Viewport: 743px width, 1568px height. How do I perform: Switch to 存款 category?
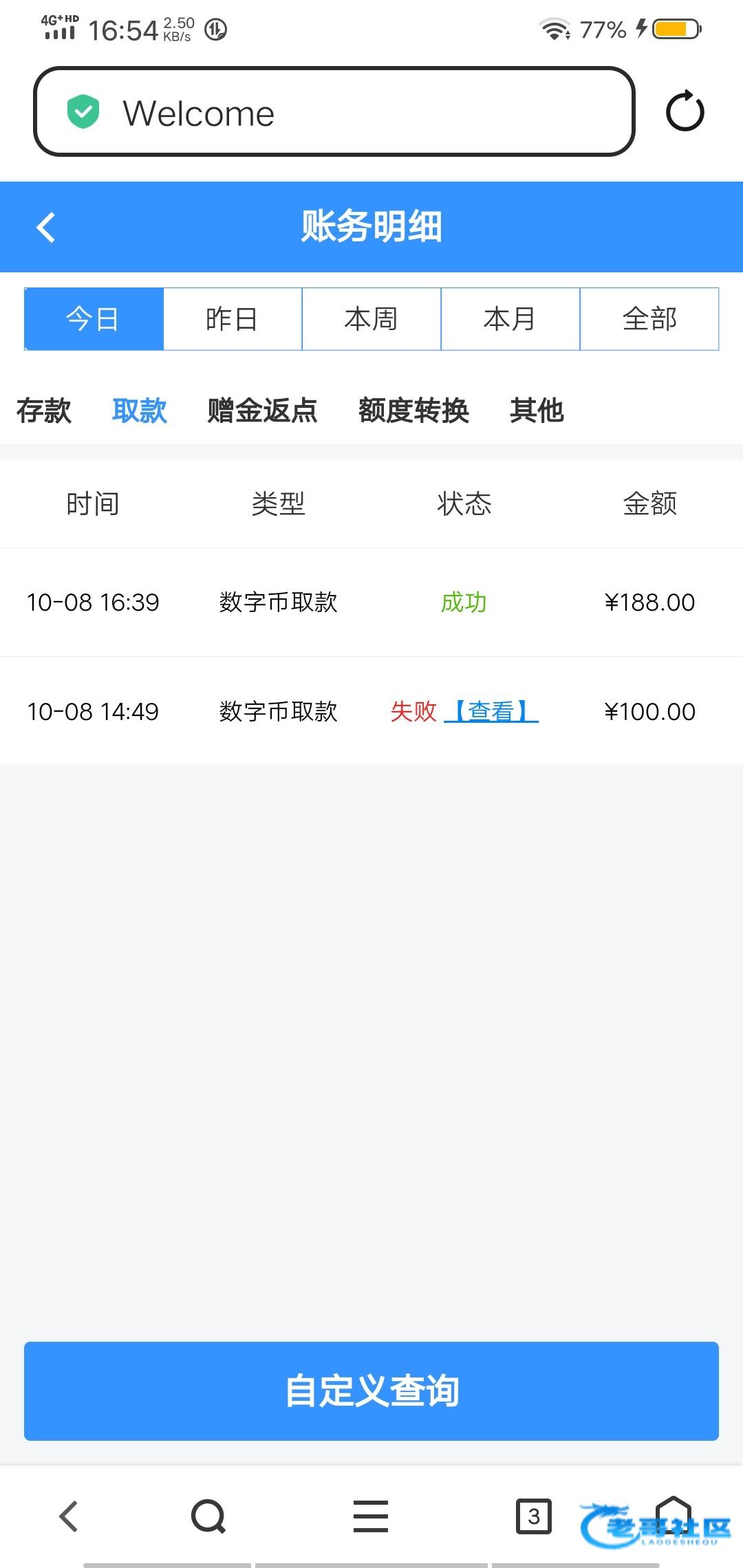coord(44,411)
